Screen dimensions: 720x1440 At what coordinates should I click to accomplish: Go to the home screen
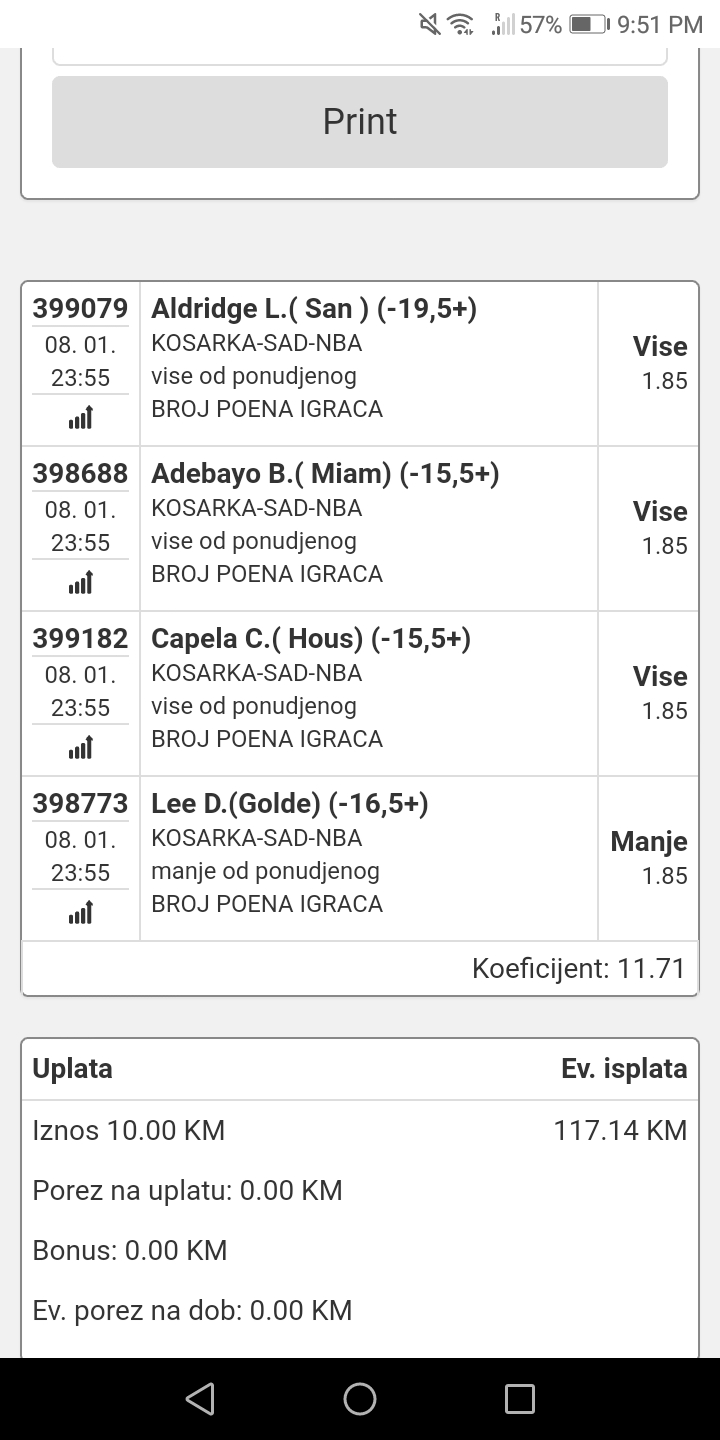tap(360, 1399)
